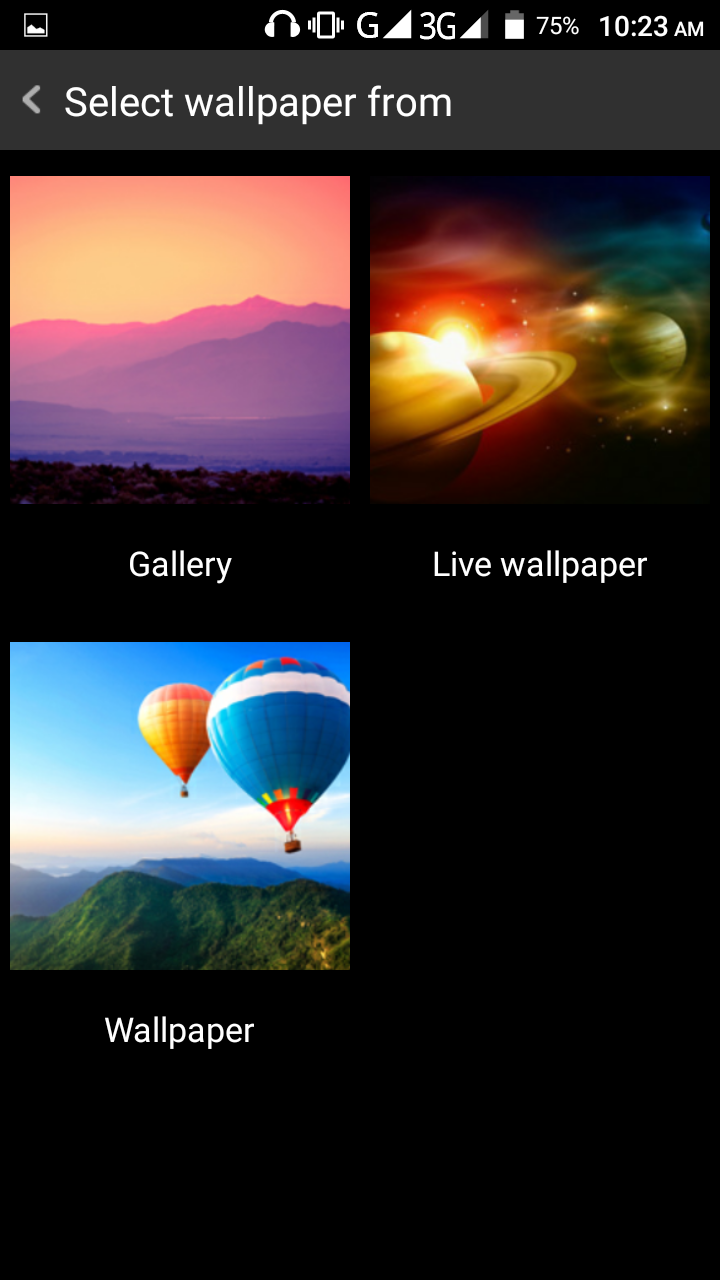Open Gallery to pick a wallpaper

coord(180,340)
